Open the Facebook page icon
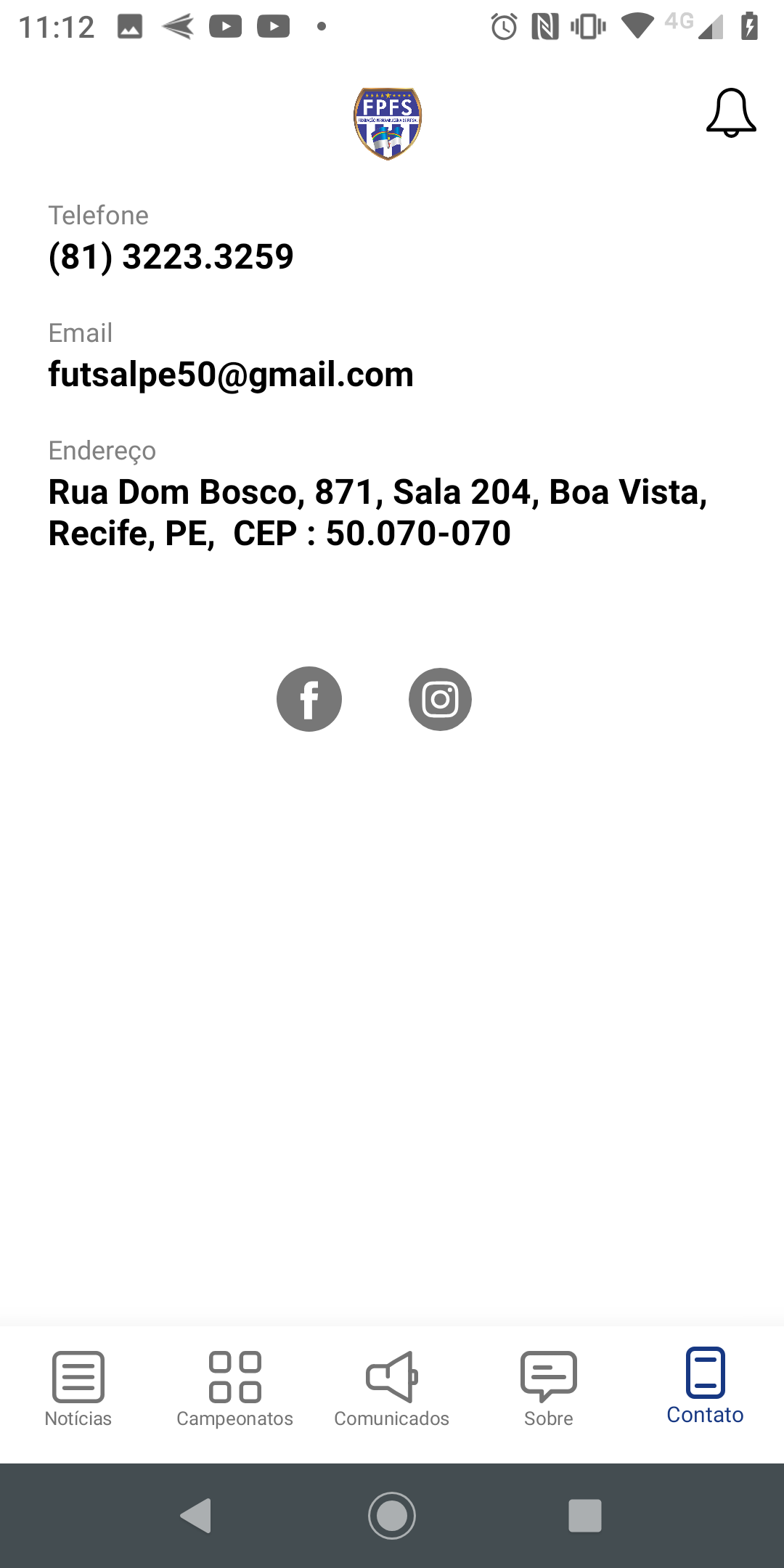The height and width of the screenshot is (1568, 784). [x=309, y=699]
